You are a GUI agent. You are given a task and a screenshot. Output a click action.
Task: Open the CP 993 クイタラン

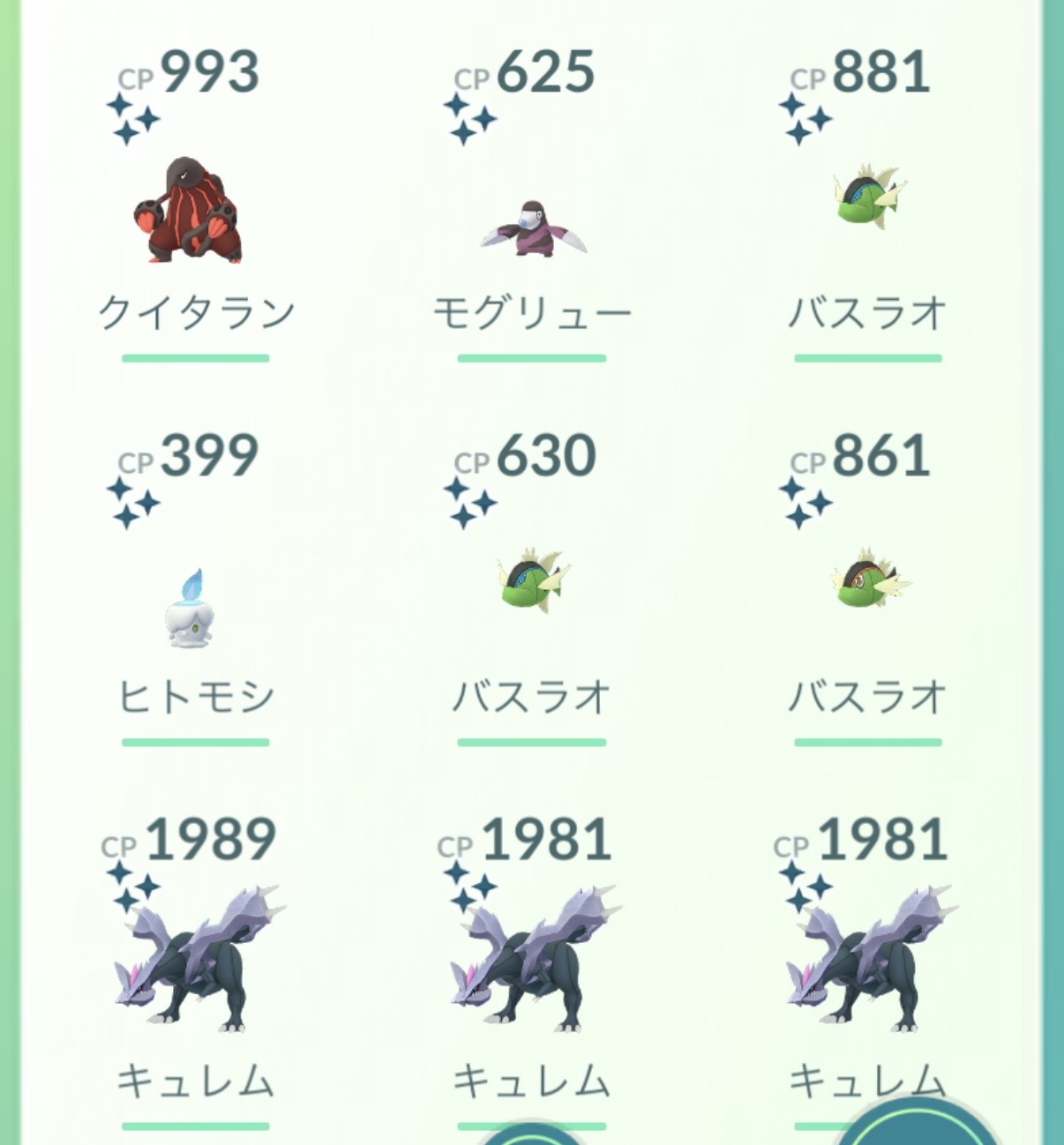click(190, 211)
